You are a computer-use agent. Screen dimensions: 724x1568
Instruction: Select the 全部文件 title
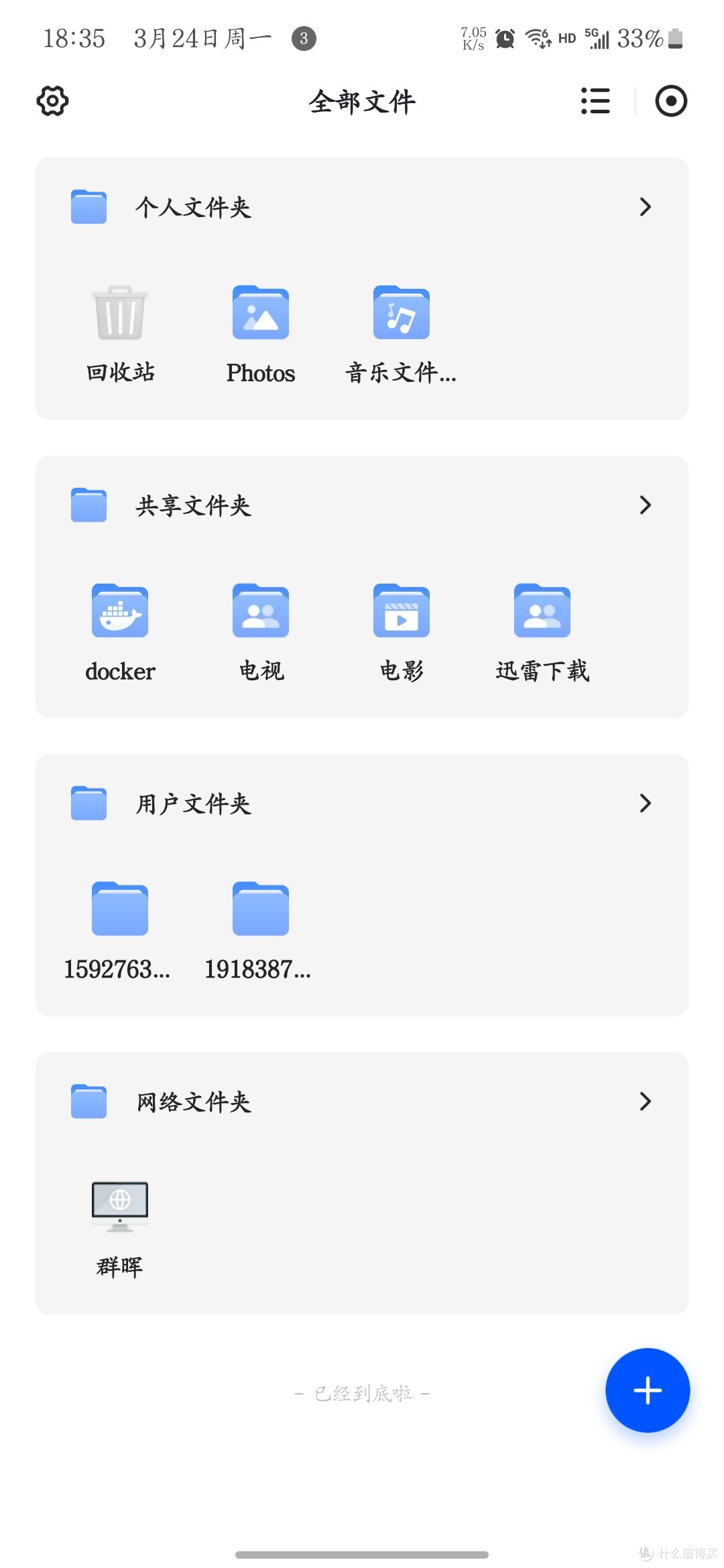point(361,101)
